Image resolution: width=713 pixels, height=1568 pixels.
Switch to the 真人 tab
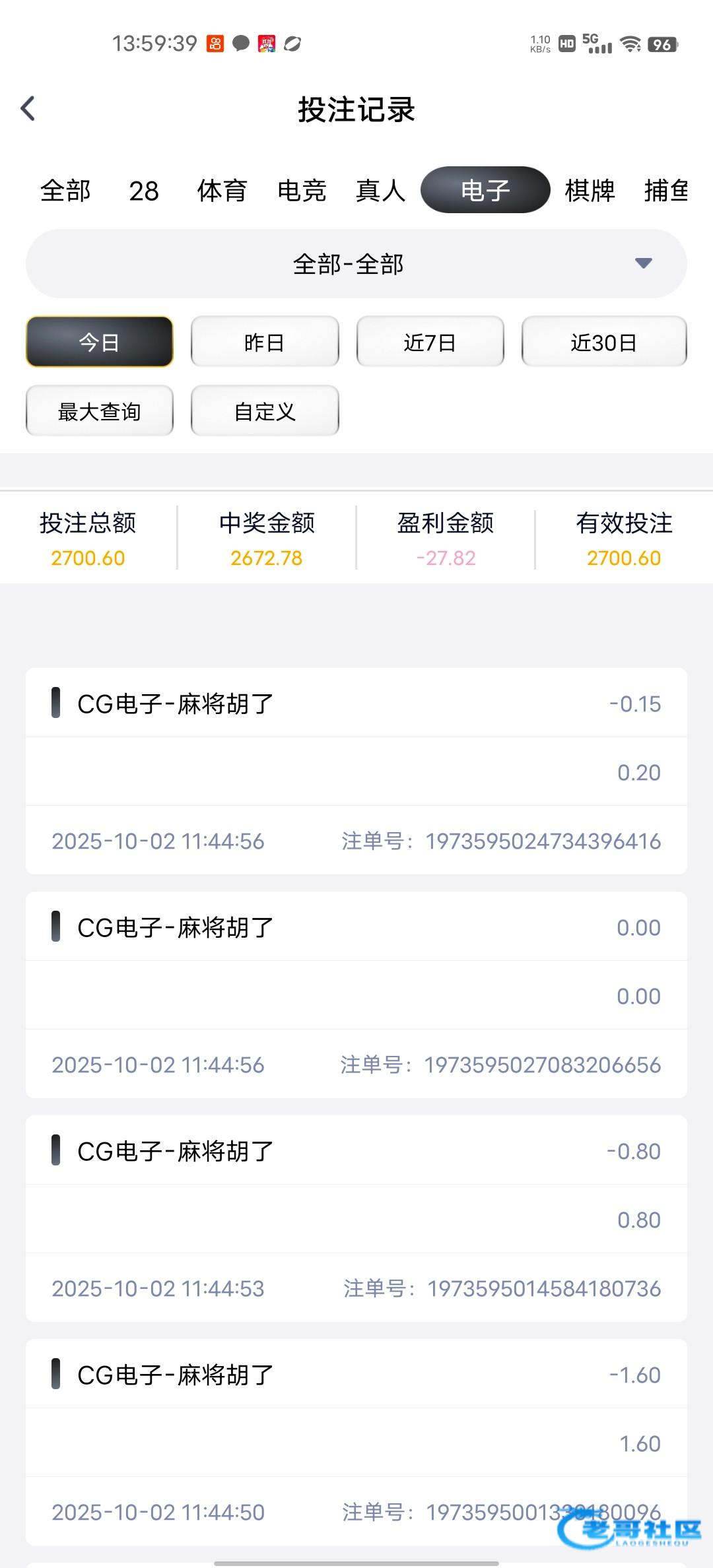[380, 191]
